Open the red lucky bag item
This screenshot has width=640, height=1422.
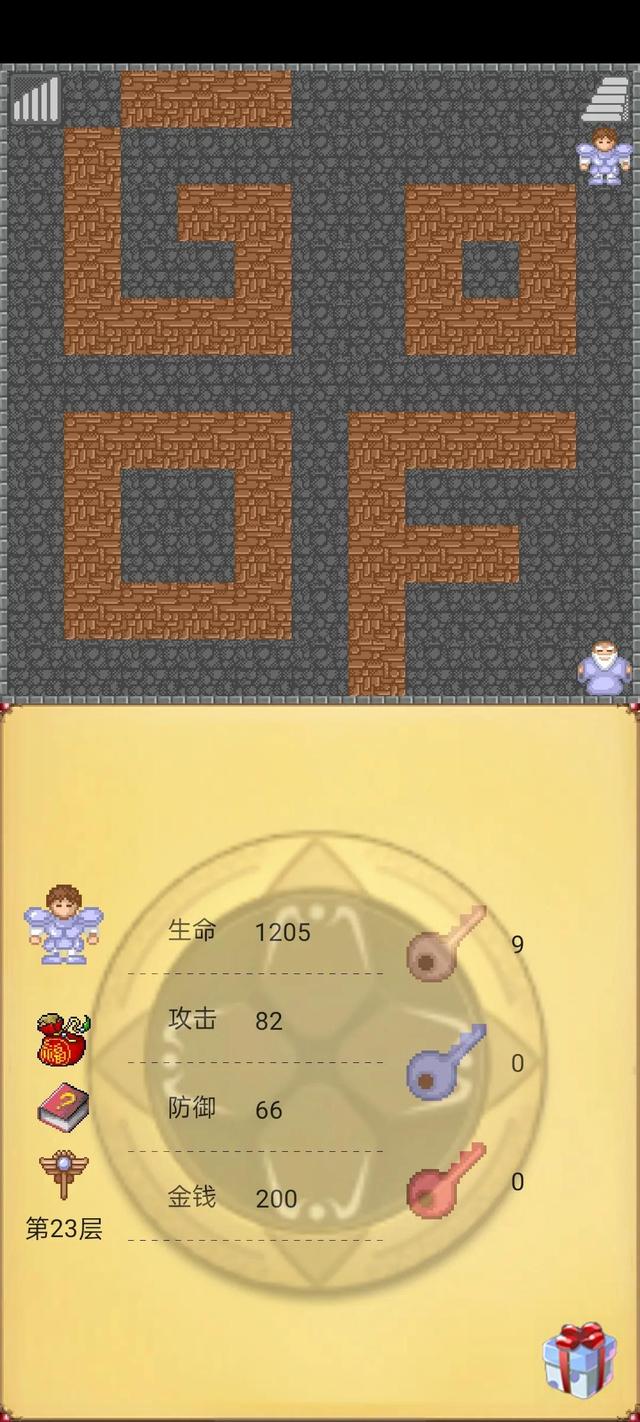point(64,1038)
